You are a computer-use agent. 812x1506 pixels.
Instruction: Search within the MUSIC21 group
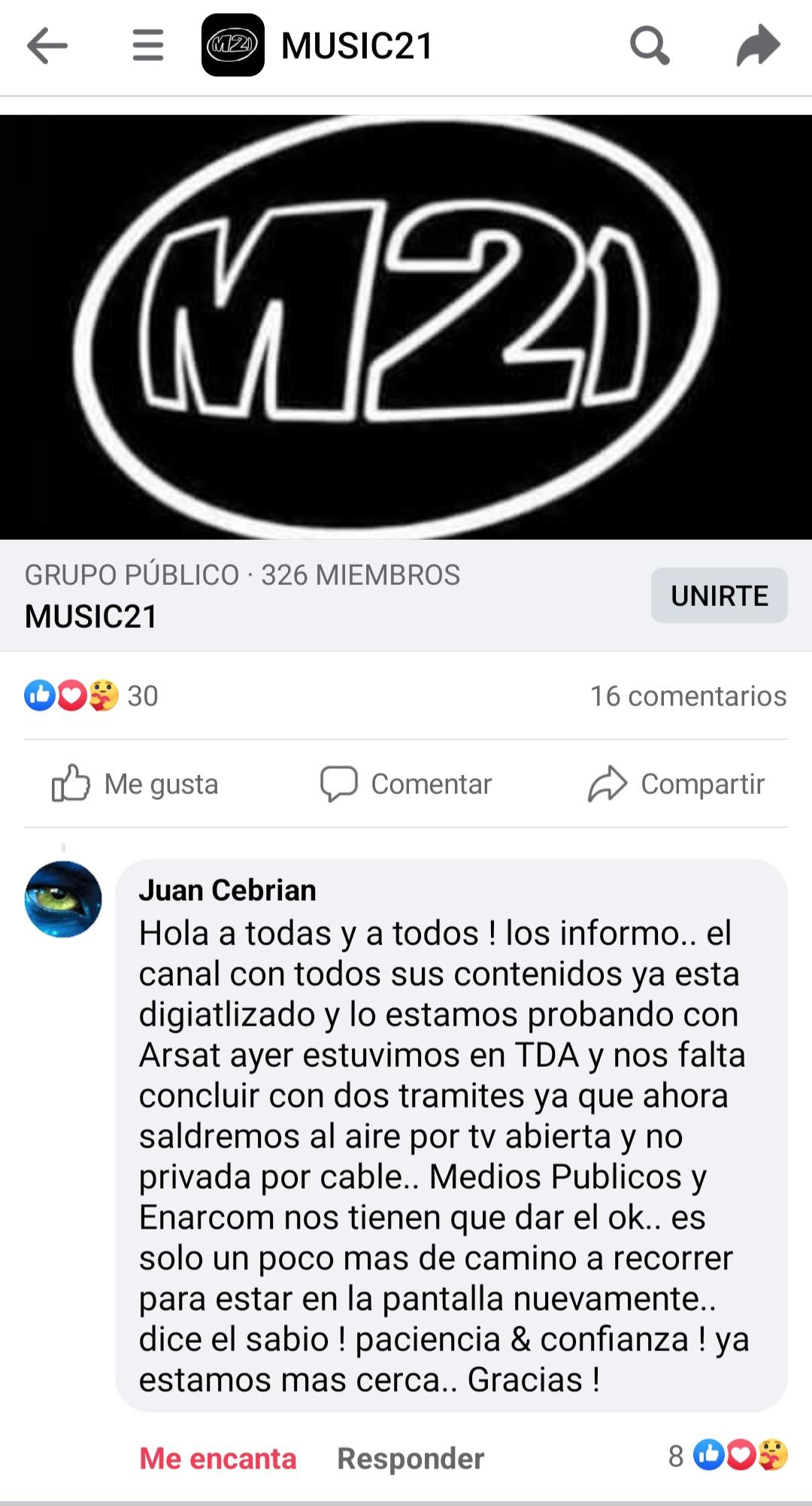[x=649, y=46]
